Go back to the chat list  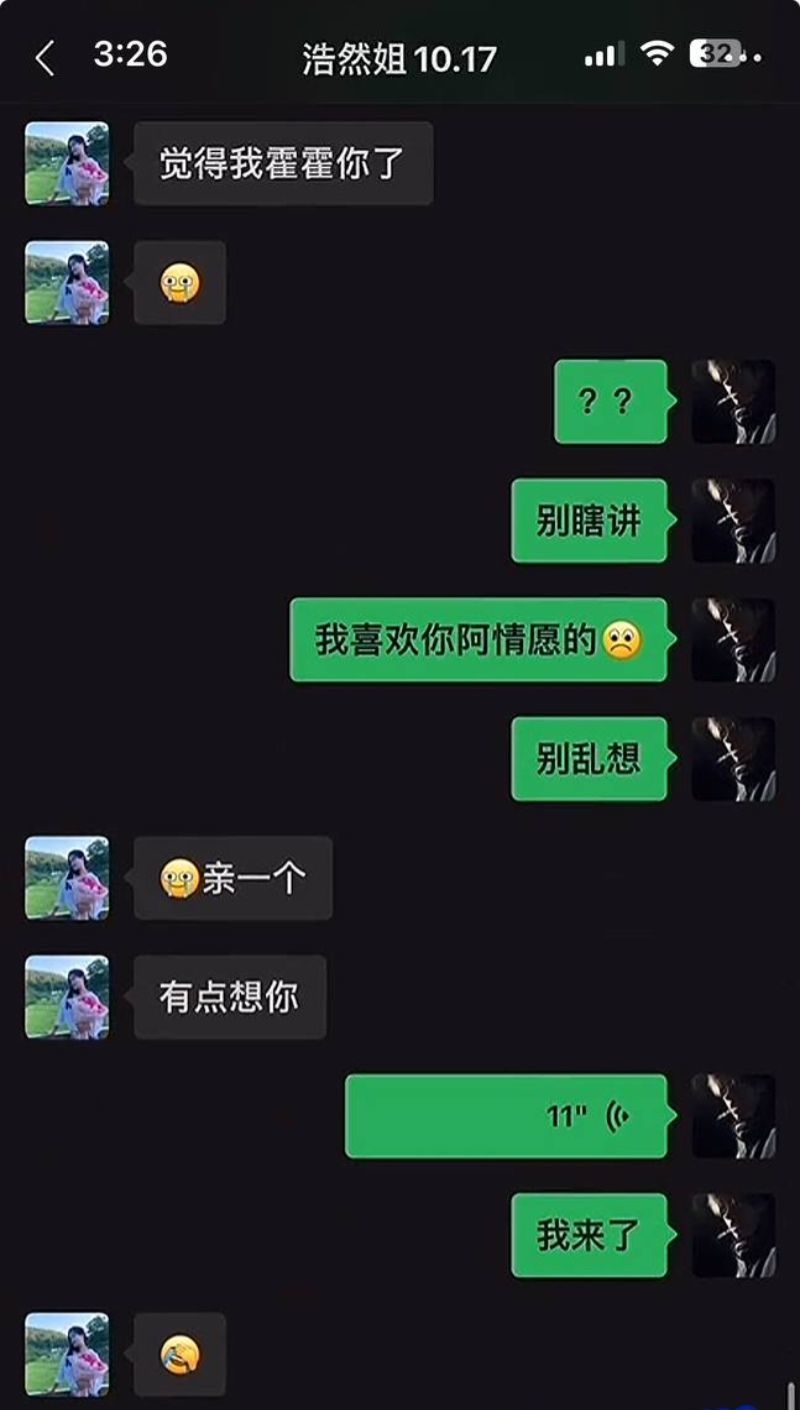pyautogui.click(x=44, y=58)
